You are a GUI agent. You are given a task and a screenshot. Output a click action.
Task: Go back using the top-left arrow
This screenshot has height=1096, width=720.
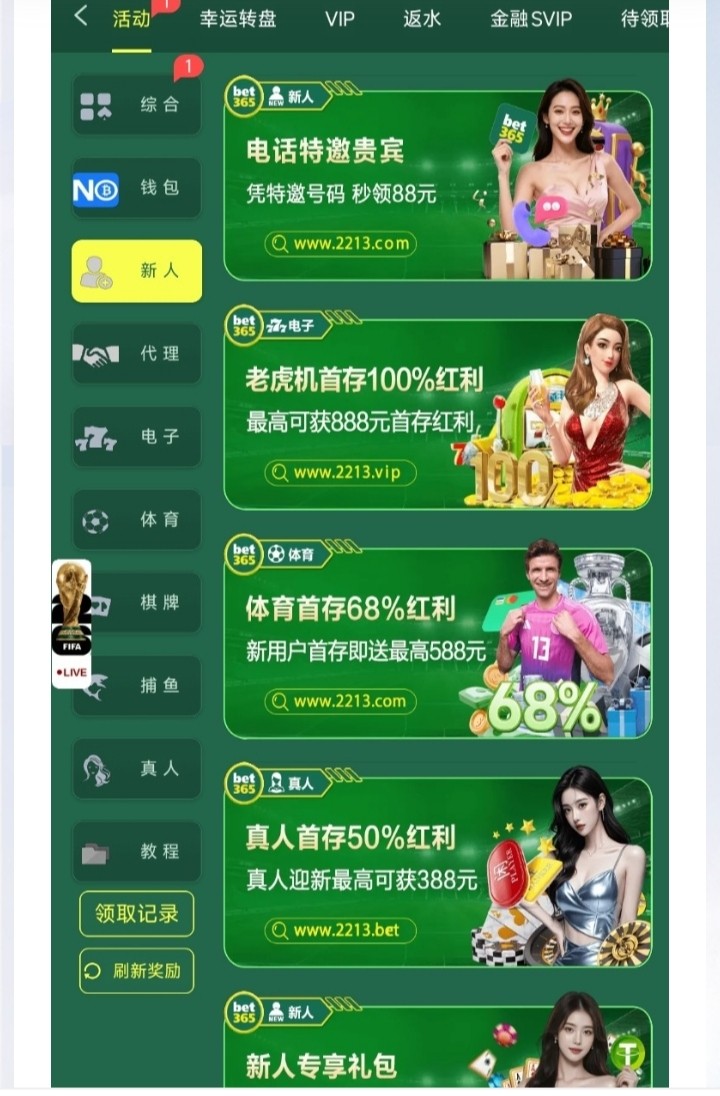(x=82, y=16)
